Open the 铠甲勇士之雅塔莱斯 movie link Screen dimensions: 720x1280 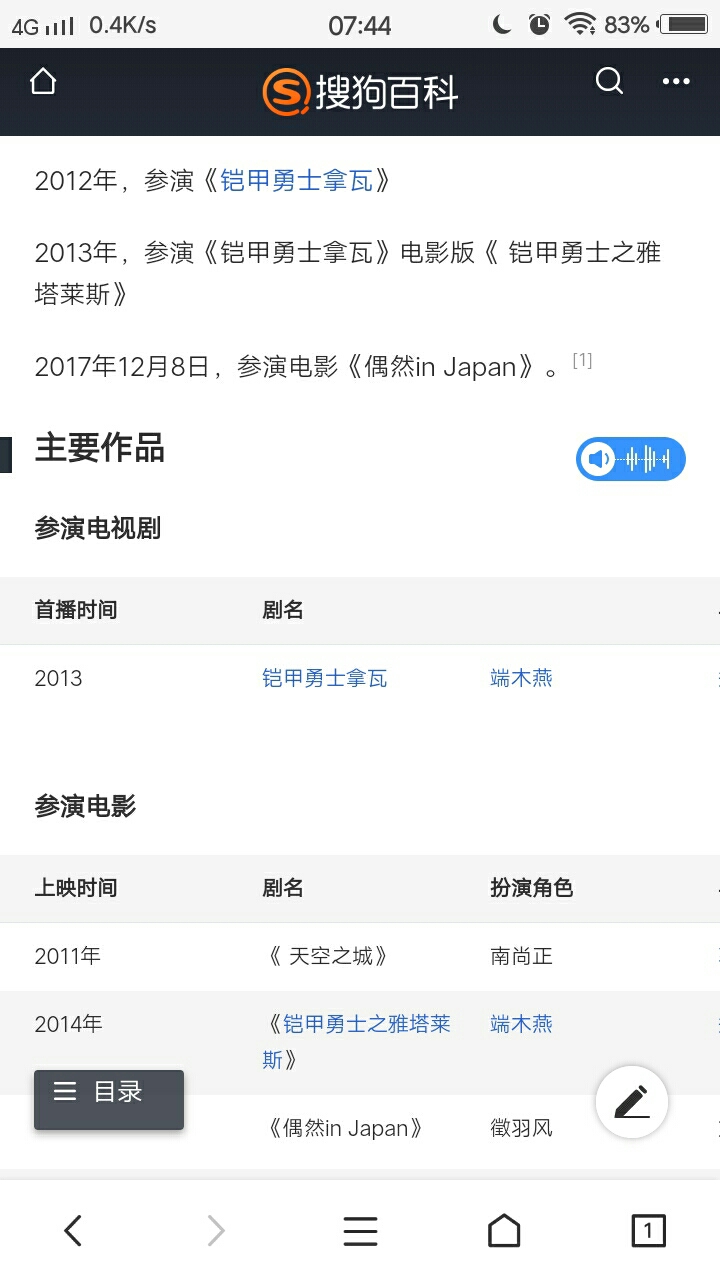click(357, 1041)
